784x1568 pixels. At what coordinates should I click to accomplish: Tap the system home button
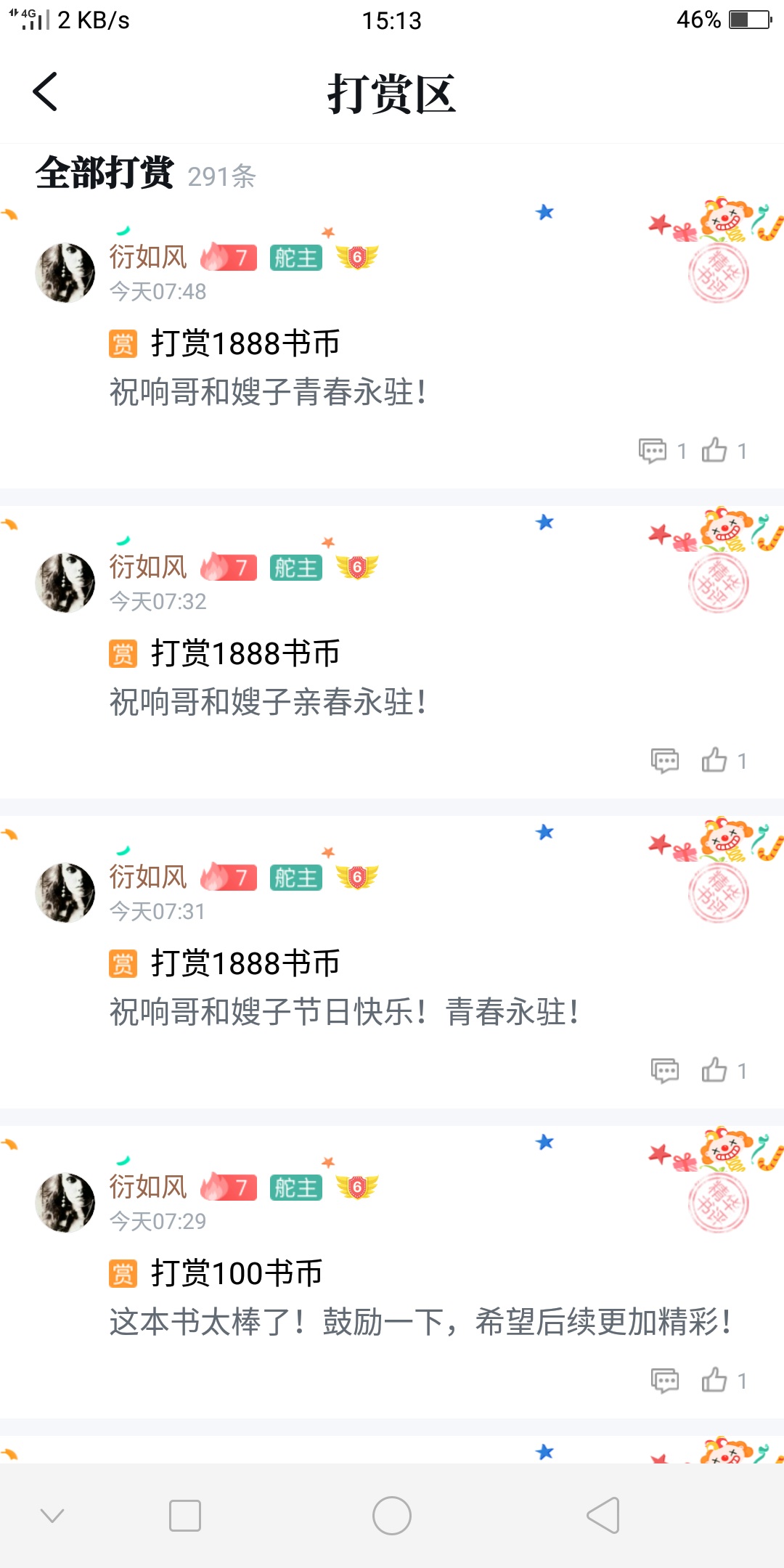(392, 1516)
